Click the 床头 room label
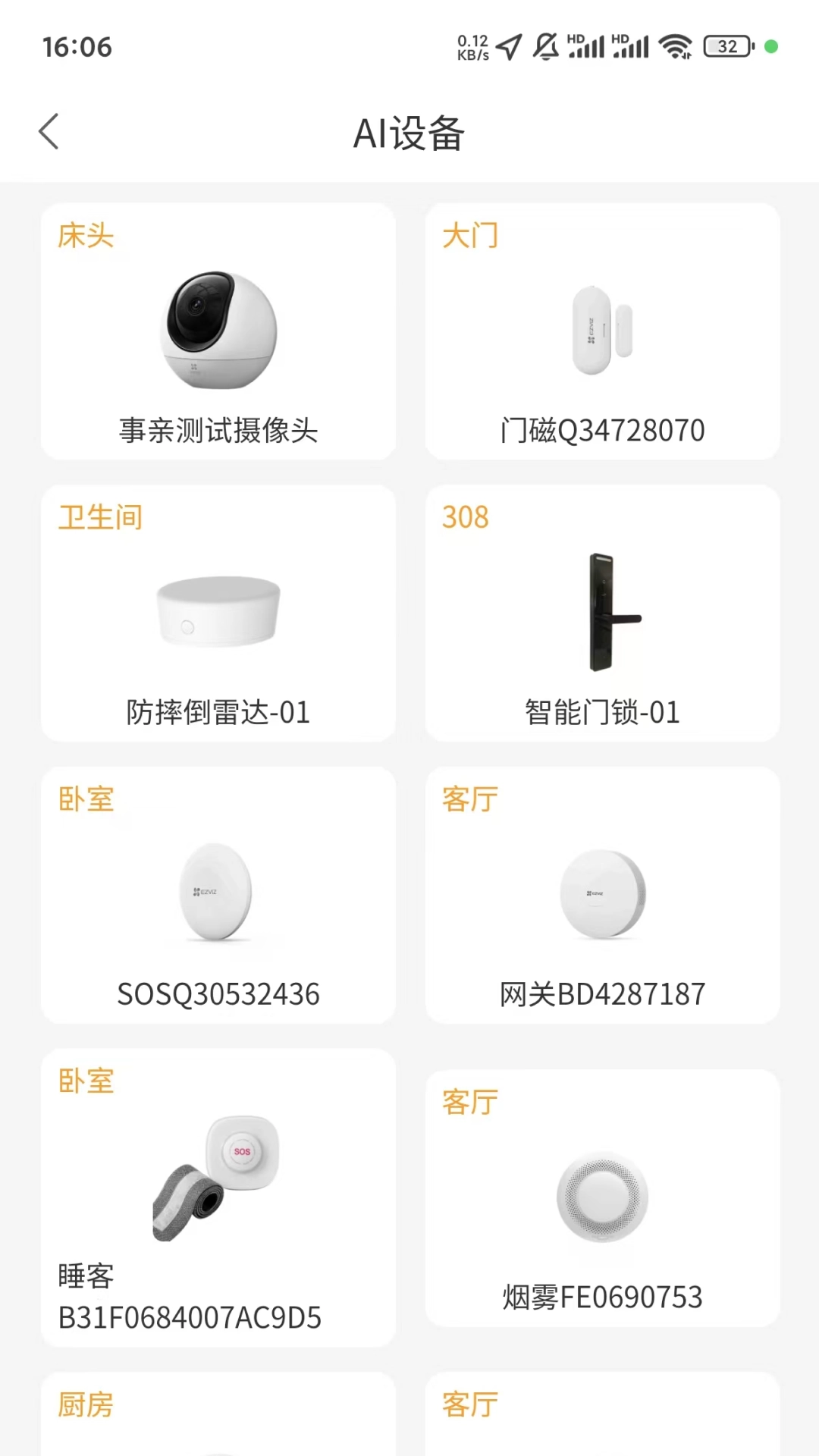This screenshot has width=819, height=1456. pyautogui.click(x=86, y=237)
